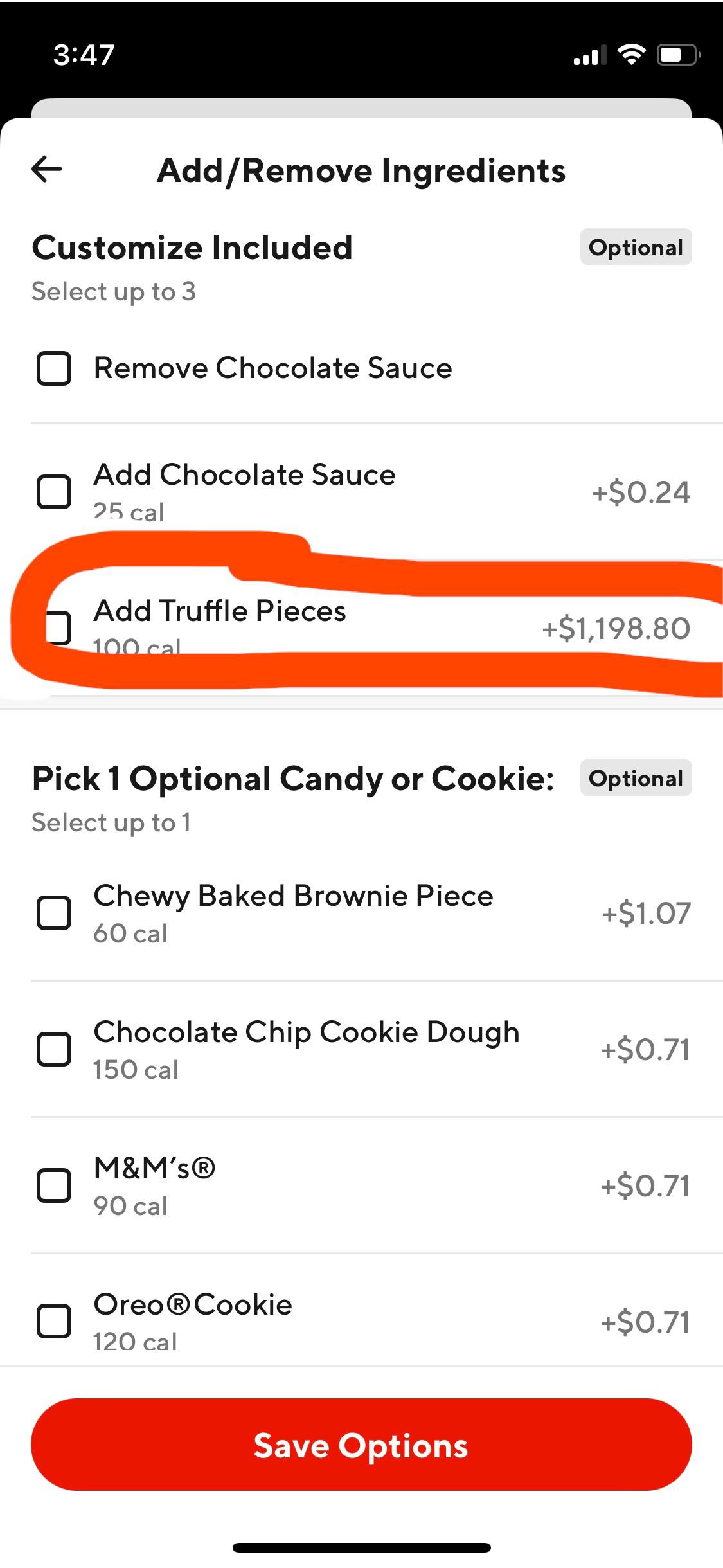Tap the back arrow to exit ingredients
723x1568 pixels.
[x=45, y=169]
